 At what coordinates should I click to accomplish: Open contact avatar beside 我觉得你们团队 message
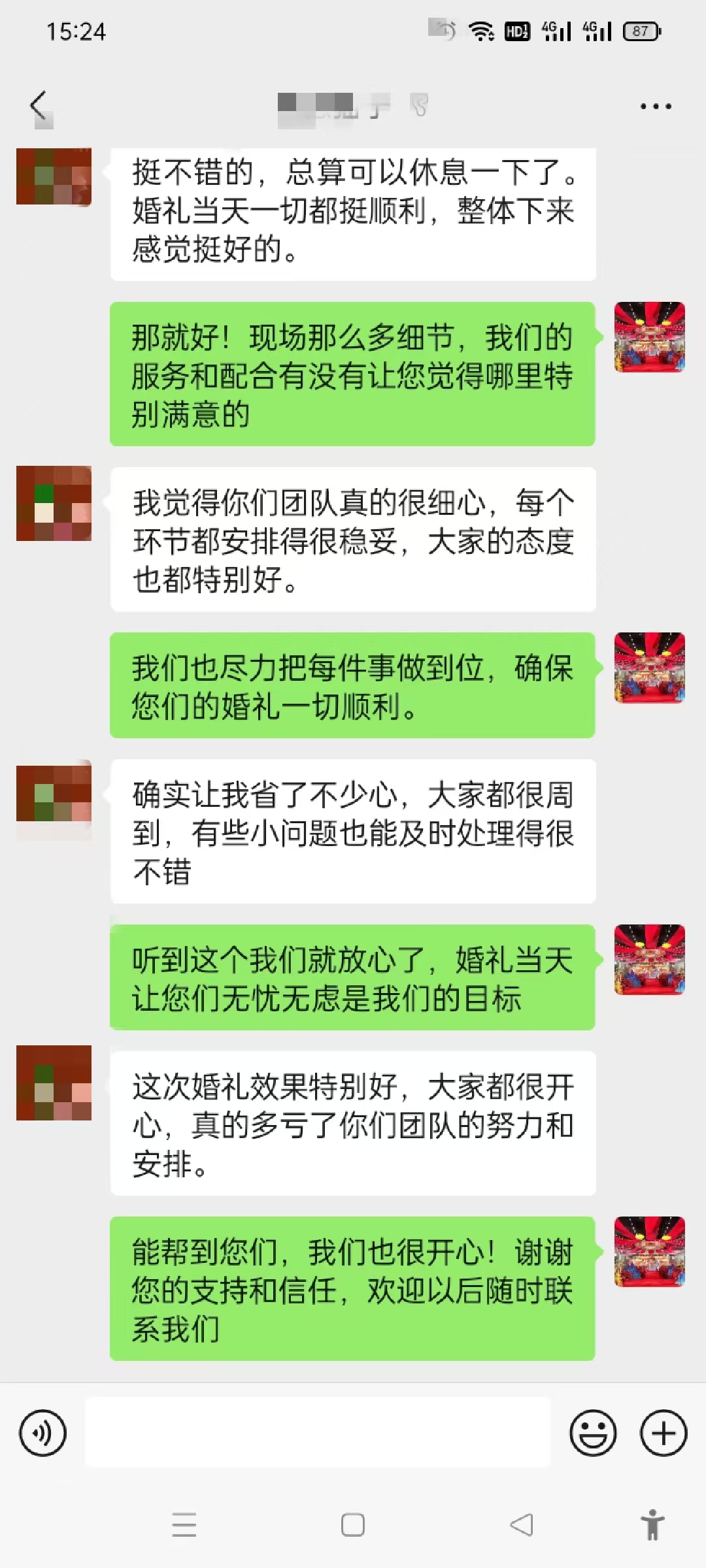(54, 503)
